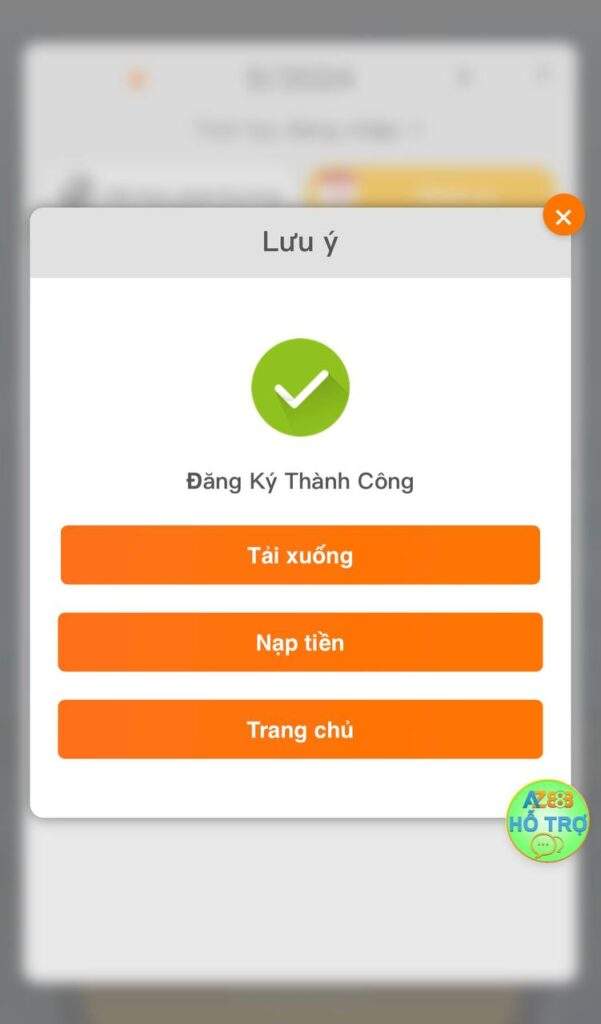
Task: Open the AZ888 Hỗ Trợ chat
Action: pos(547,822)
